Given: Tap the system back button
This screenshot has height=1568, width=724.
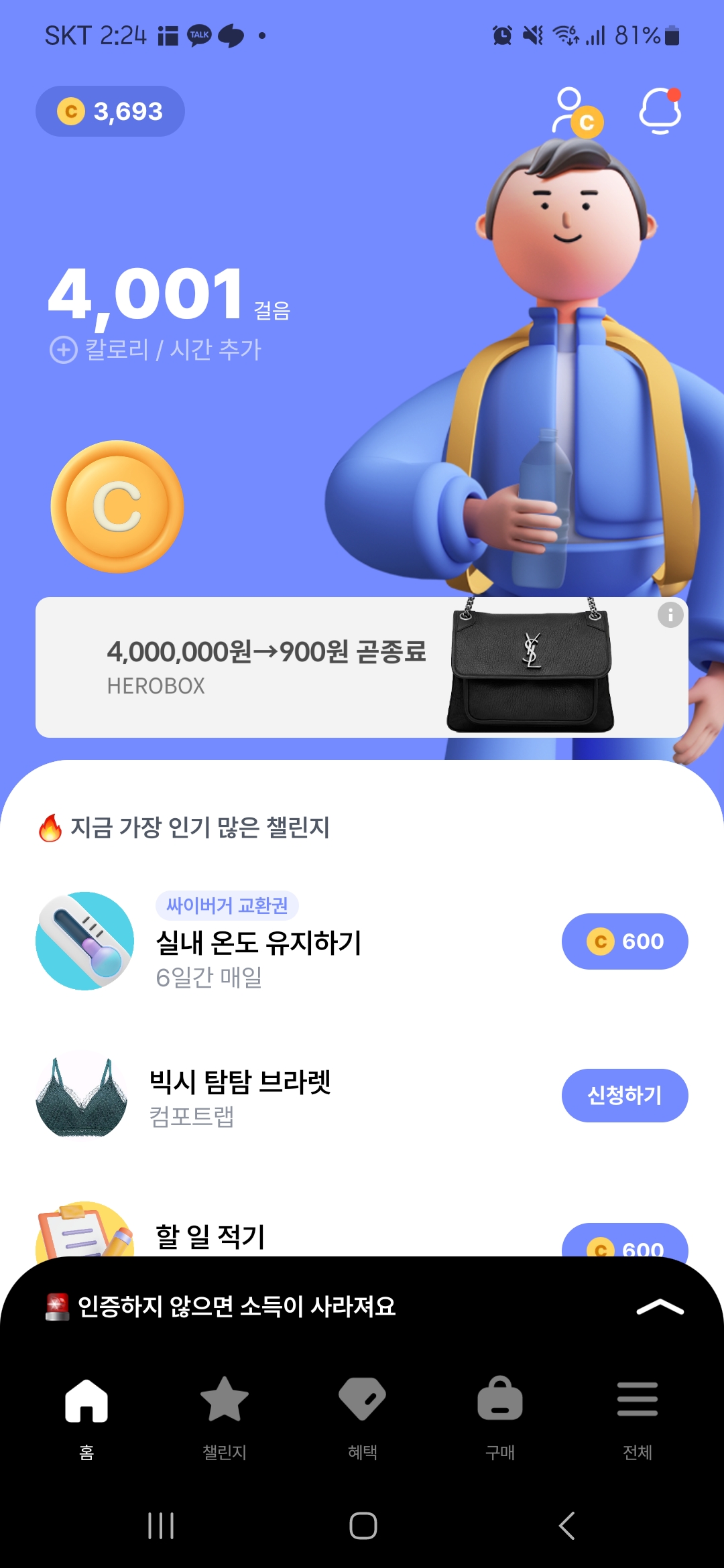Looking at the screenshot, I should pos(566,1526).
